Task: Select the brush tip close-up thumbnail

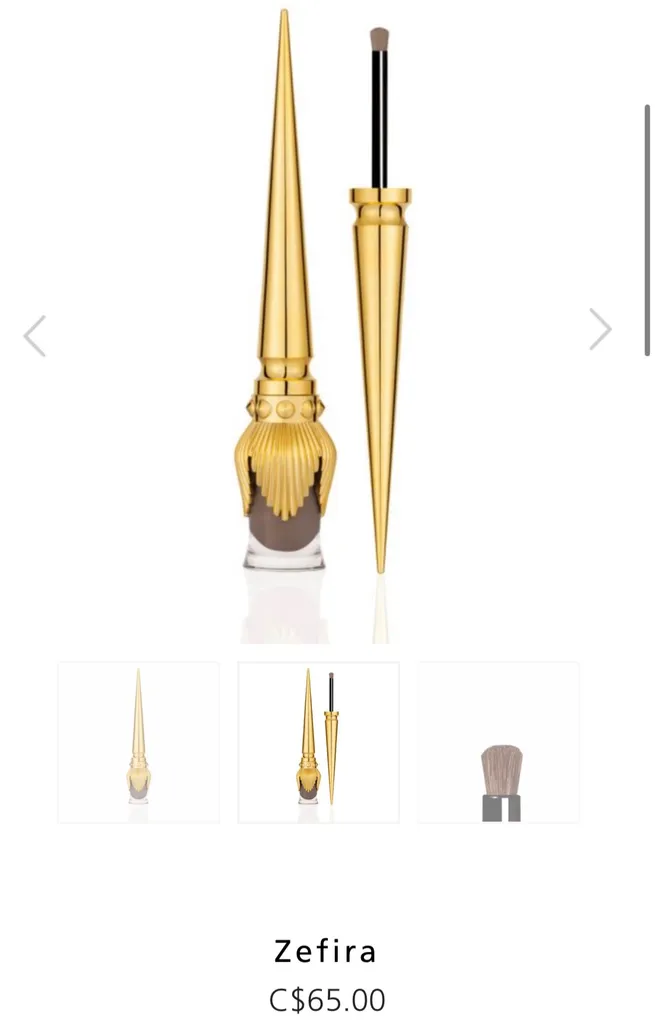Action: click(x=499, y=742)
